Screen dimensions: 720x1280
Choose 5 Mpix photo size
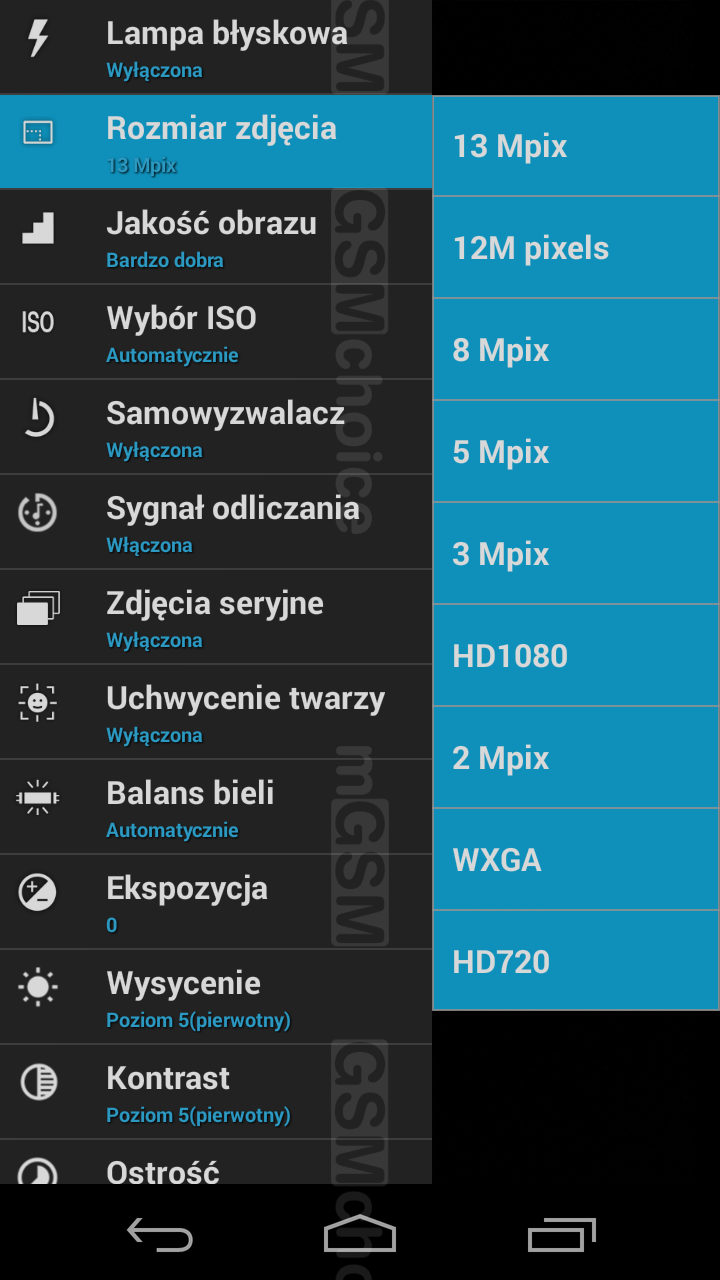[x=575, y=452]
